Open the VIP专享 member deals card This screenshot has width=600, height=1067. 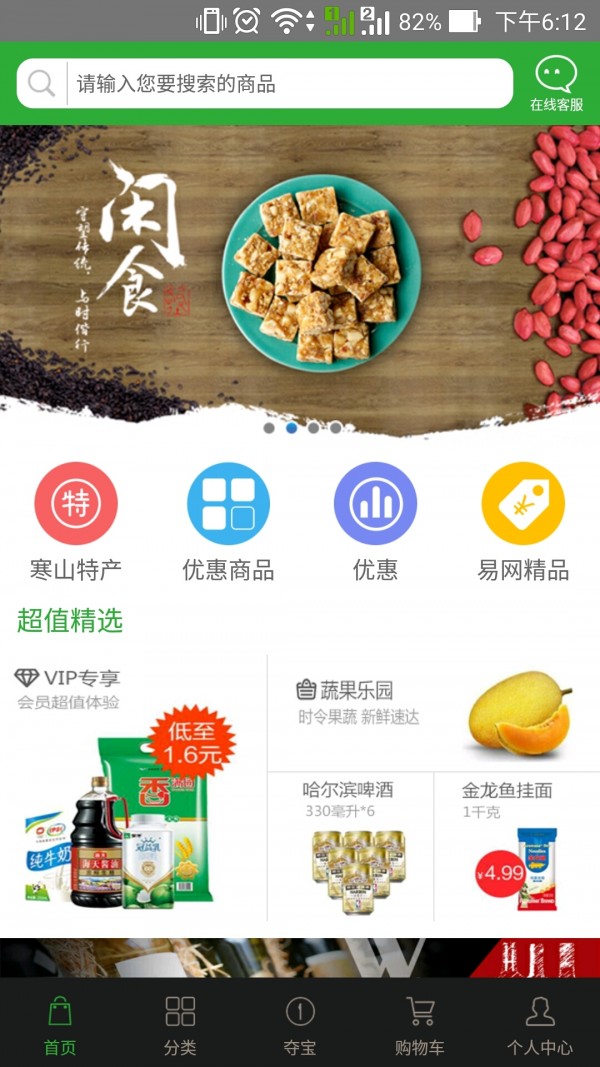pyautogui.click(x=133, y=788)
